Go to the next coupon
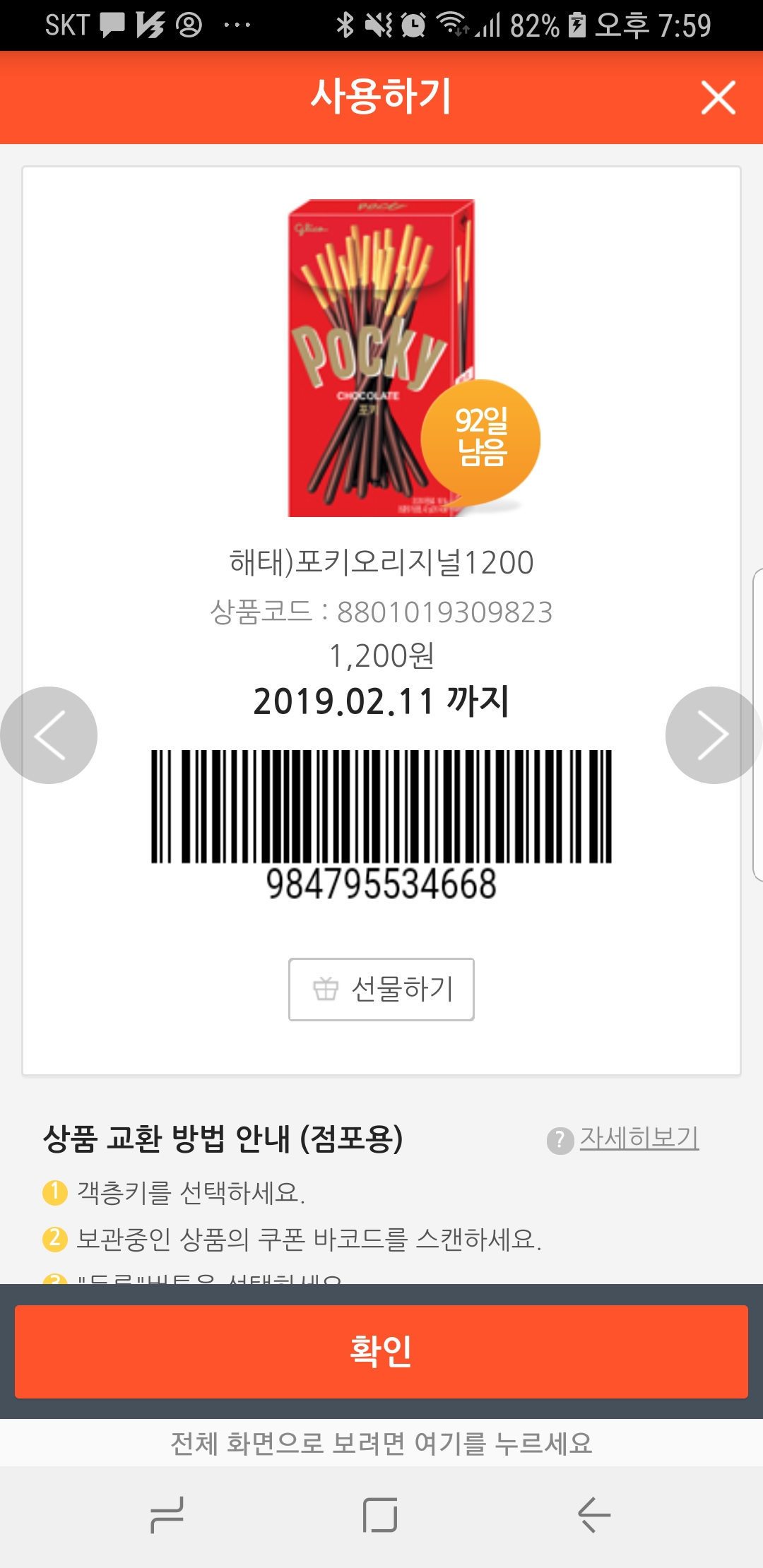 (712, 735)
